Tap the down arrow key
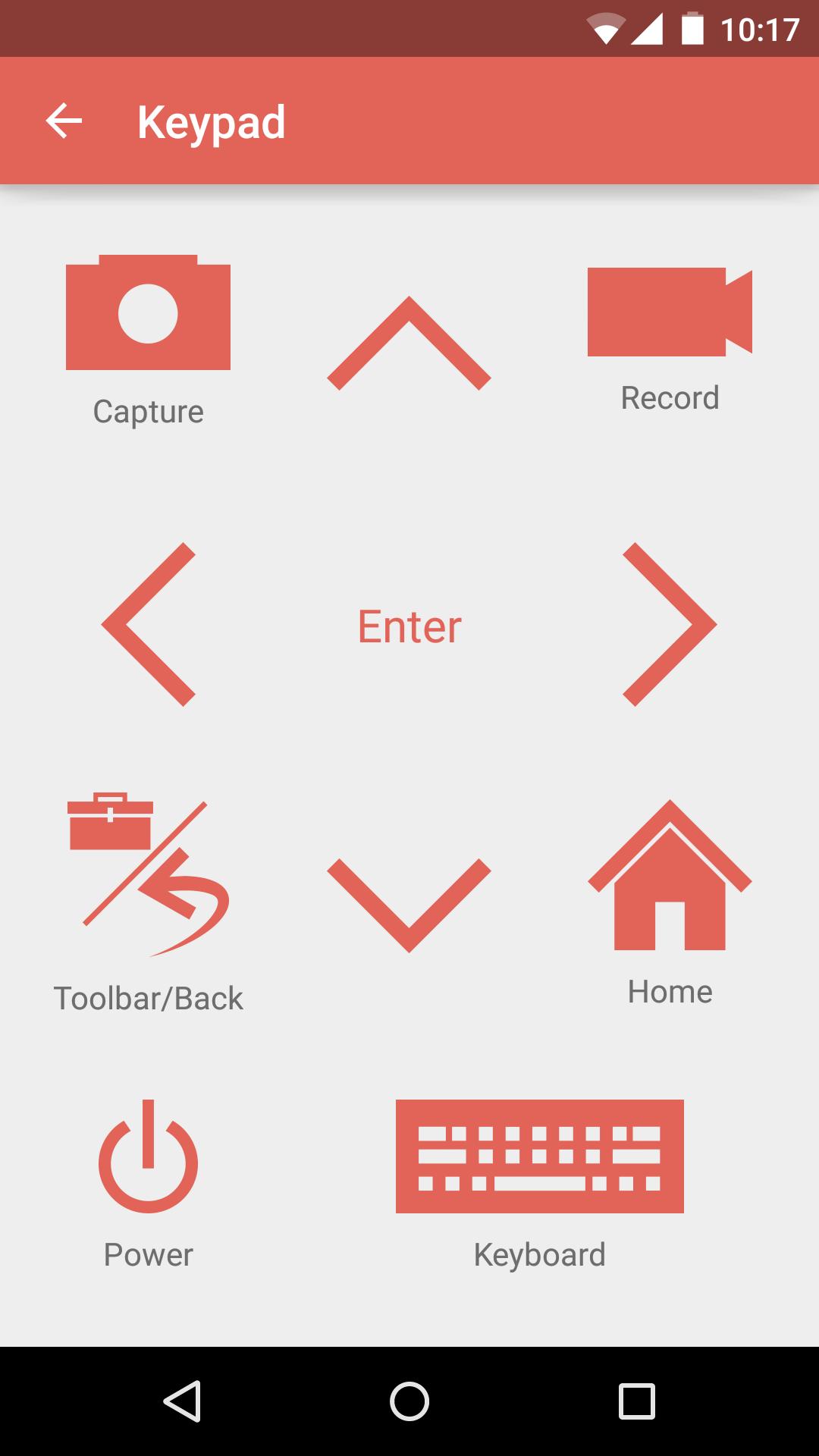Viewport: 819px width, 1456px height. [409, 904]
